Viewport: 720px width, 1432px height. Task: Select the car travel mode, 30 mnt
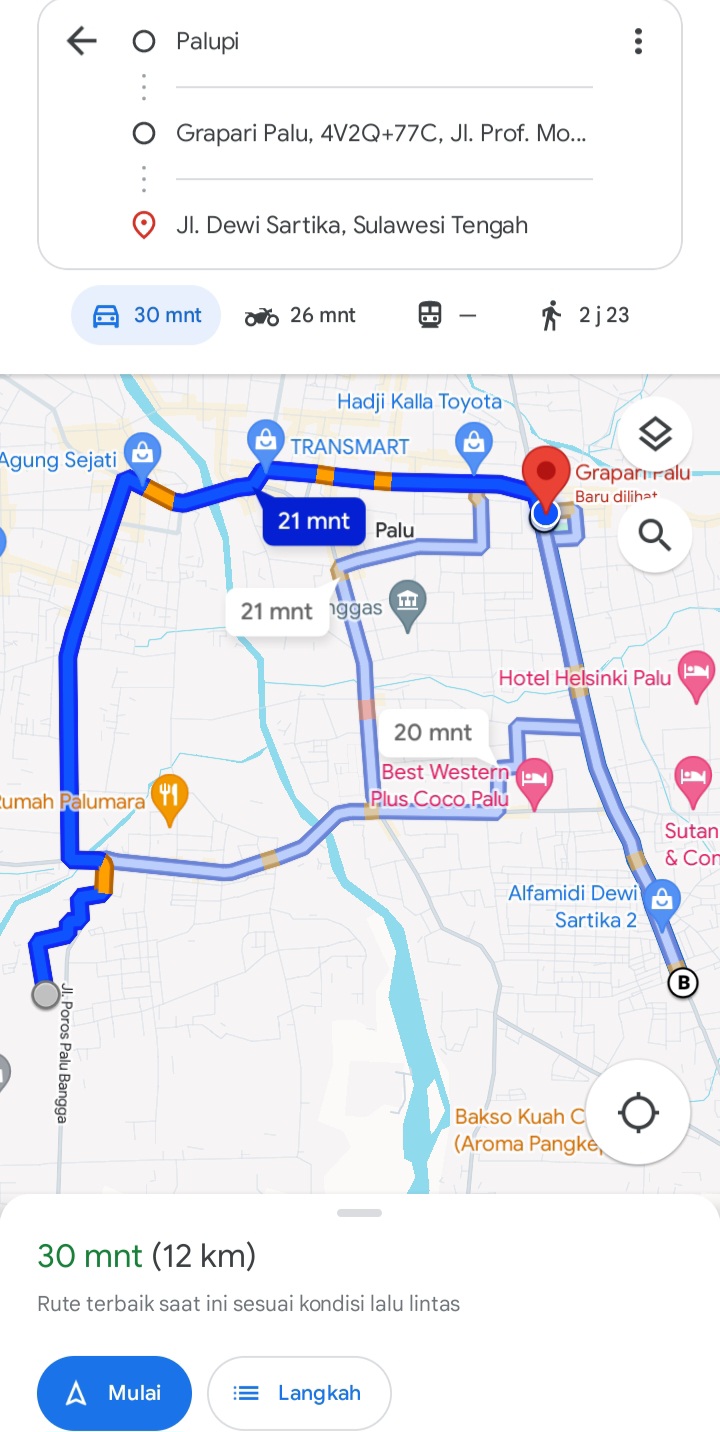pyautogui.click(x=146, y=315)
